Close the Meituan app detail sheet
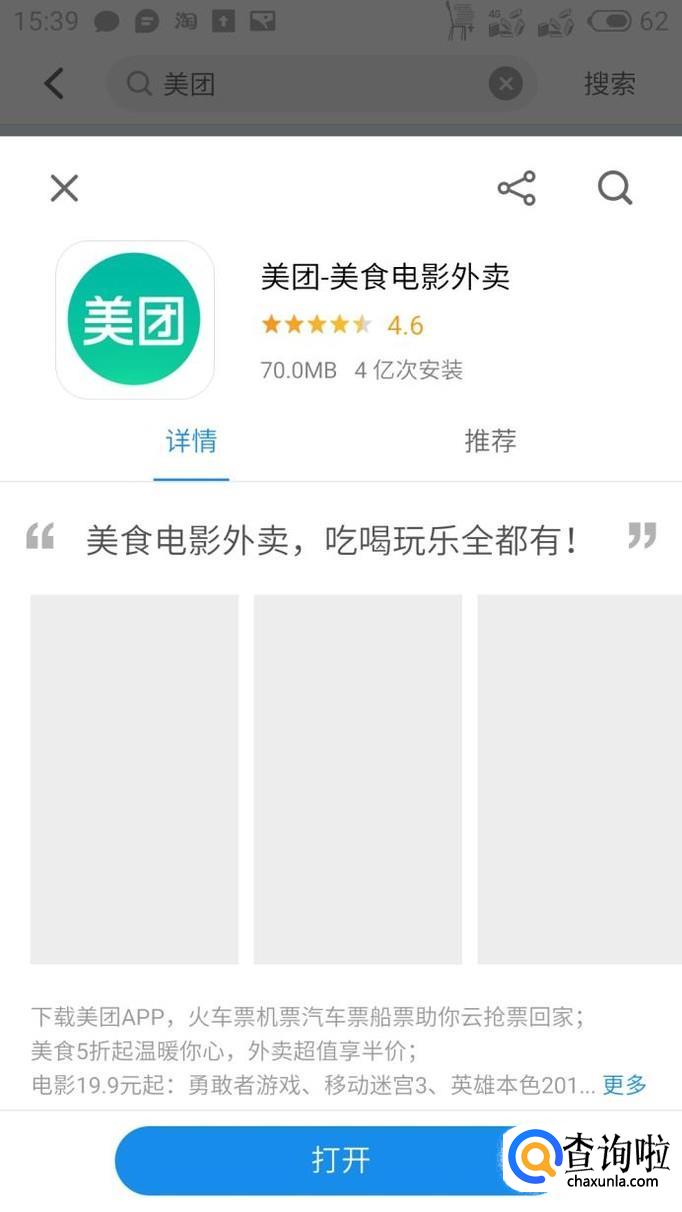The width and height of the screenshot is (682, 1212). (x=64, y=188)
